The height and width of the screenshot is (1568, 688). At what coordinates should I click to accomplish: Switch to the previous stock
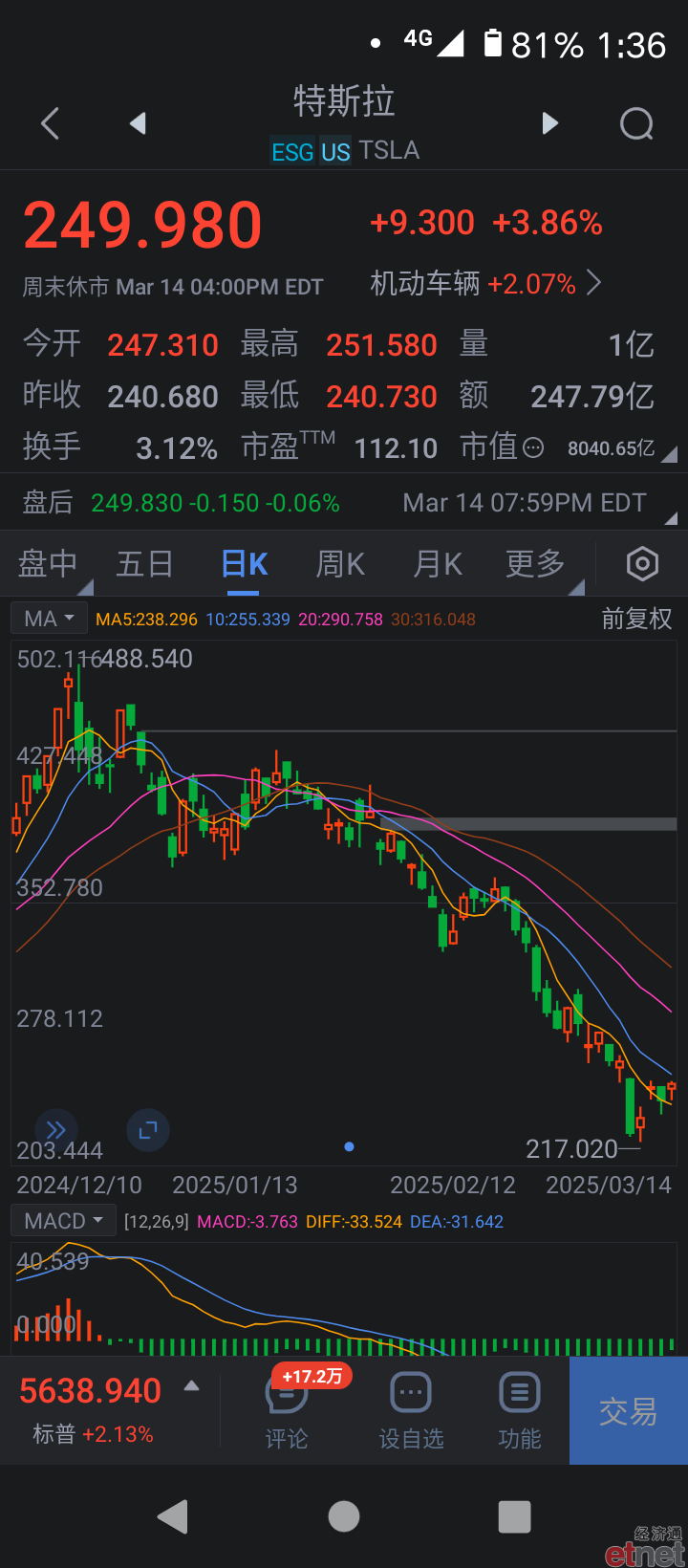pyautogui.click(x=139, y=123)
